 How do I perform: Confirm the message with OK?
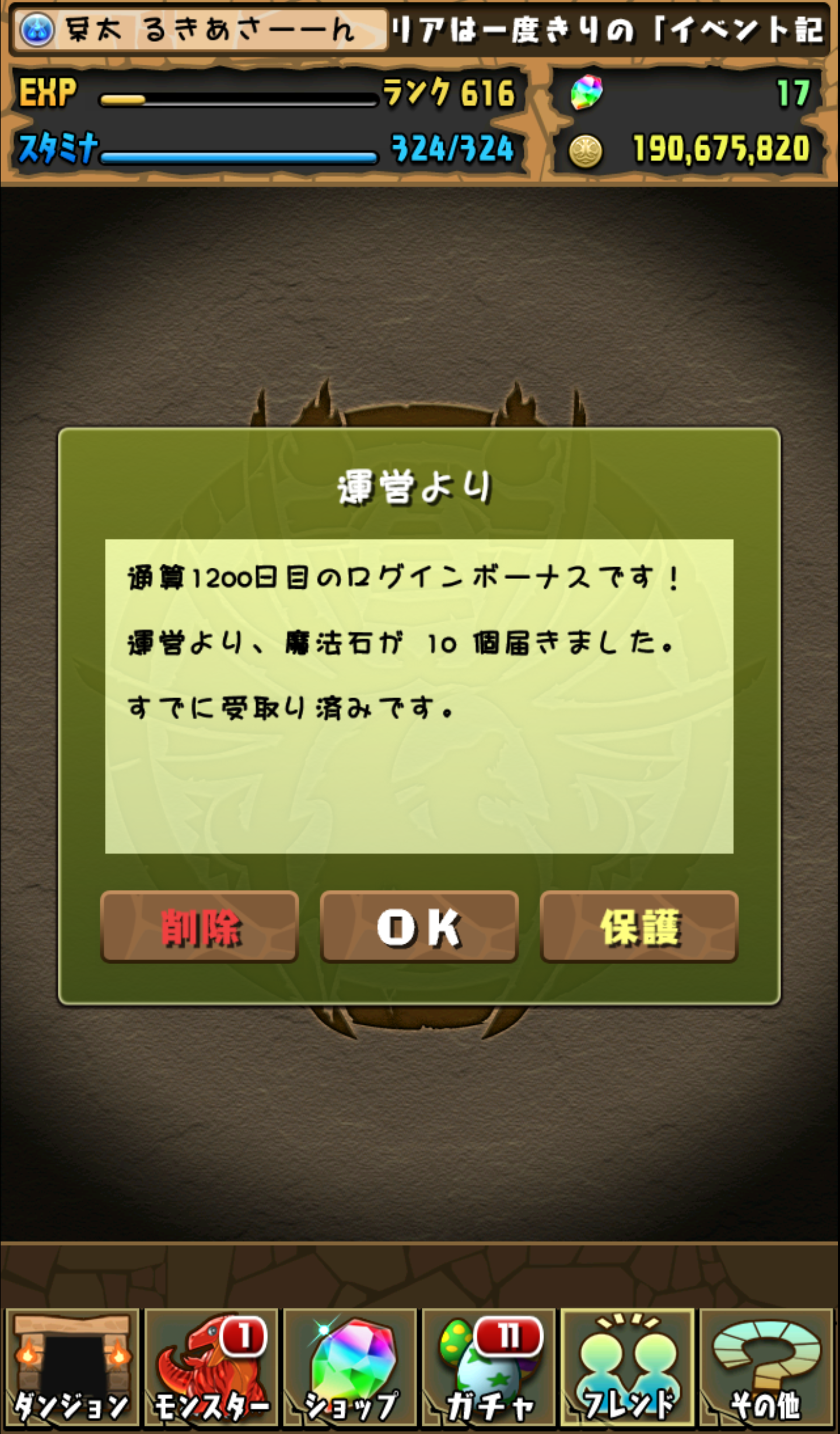pos(419,927)
